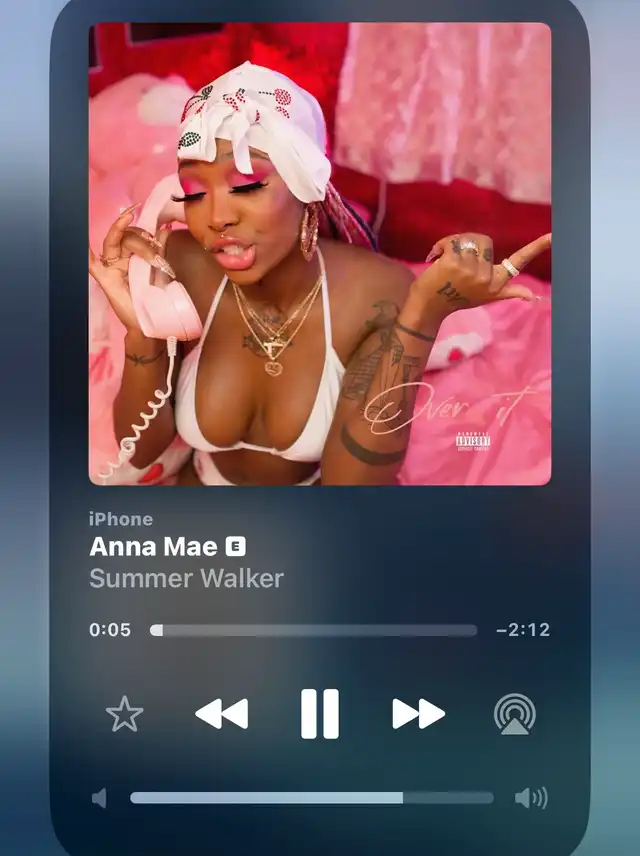Open AirPlay output options

514,715
